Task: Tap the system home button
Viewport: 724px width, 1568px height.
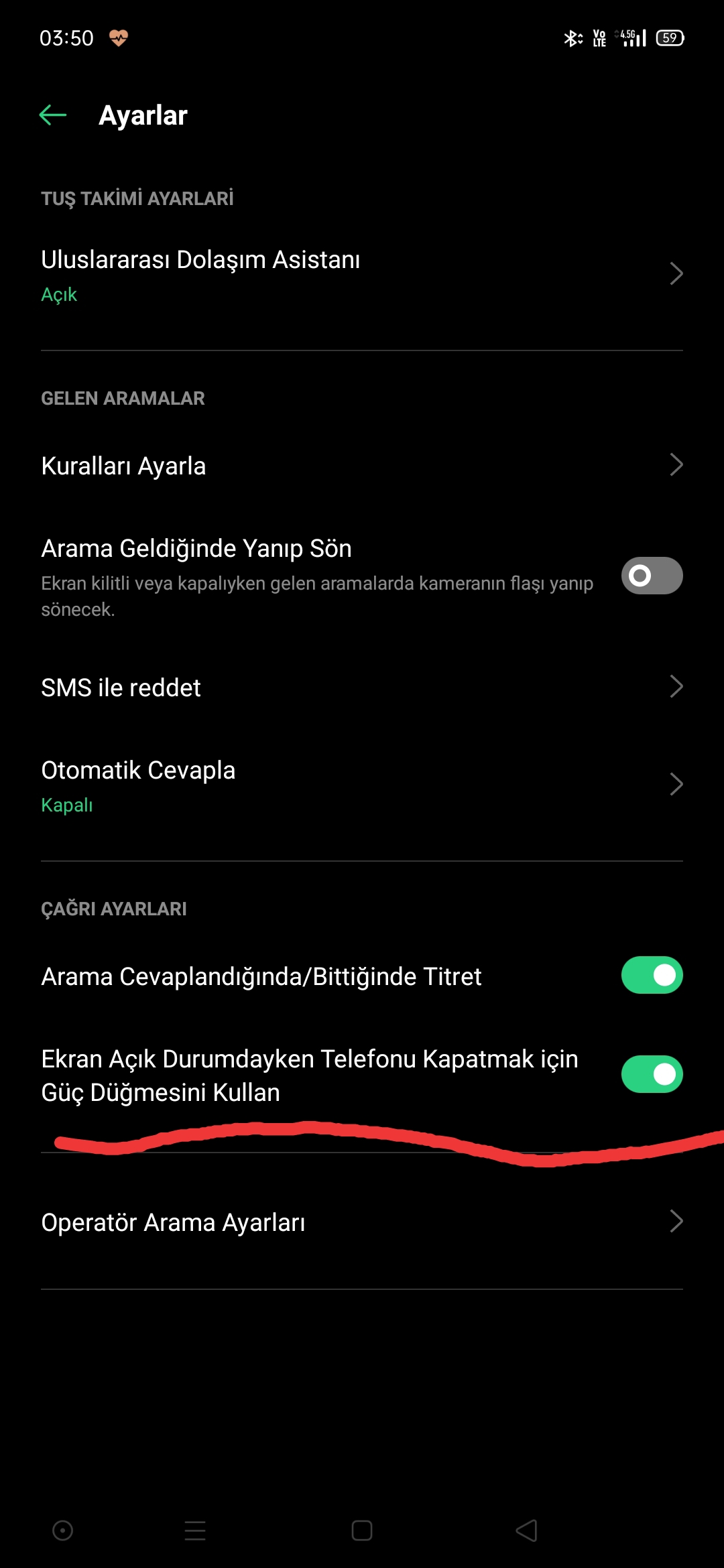Action: pyautogui.click(x=362, y=1530)
